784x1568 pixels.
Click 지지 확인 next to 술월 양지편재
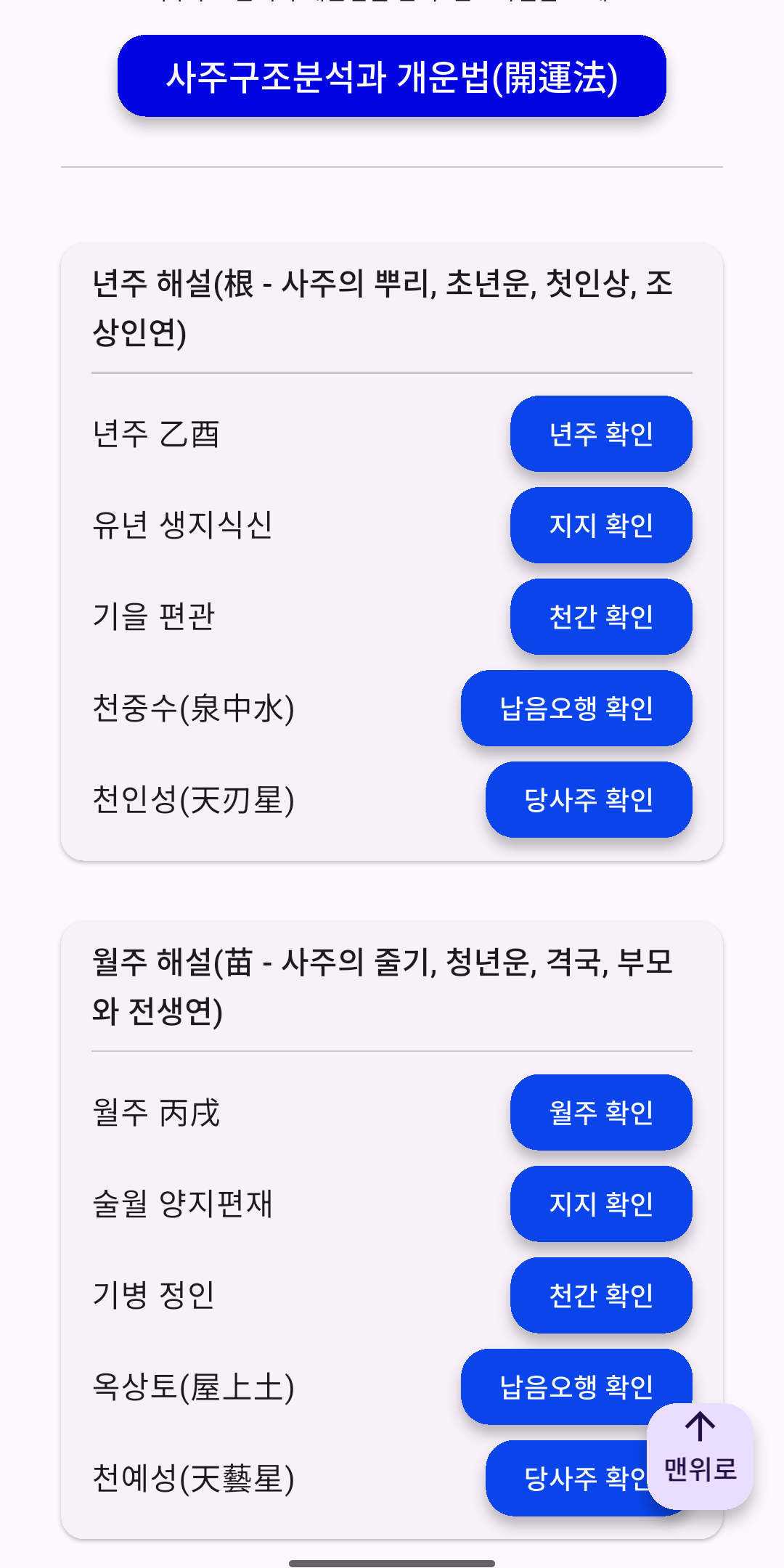[x=601, y=1204]
